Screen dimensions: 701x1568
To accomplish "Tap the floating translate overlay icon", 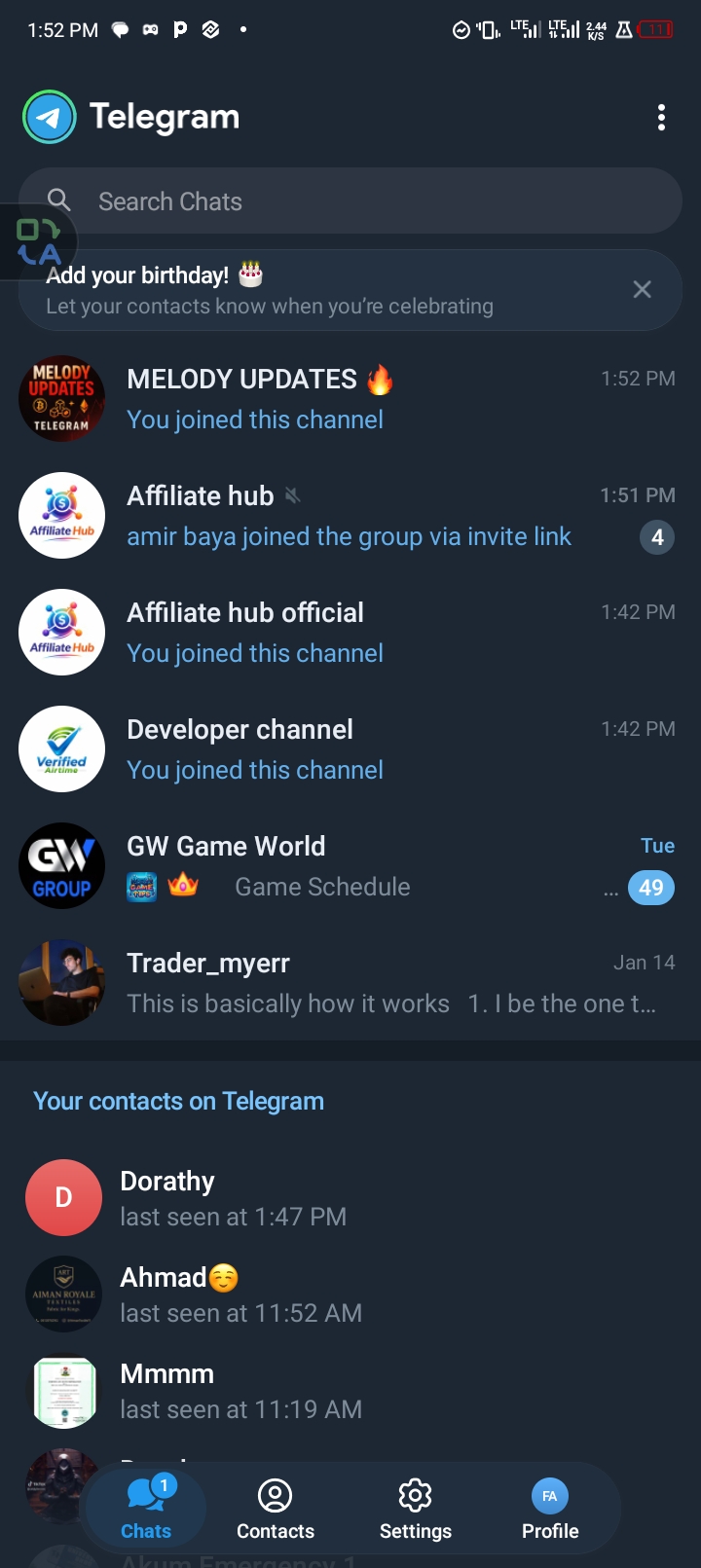I will point(38,241).
